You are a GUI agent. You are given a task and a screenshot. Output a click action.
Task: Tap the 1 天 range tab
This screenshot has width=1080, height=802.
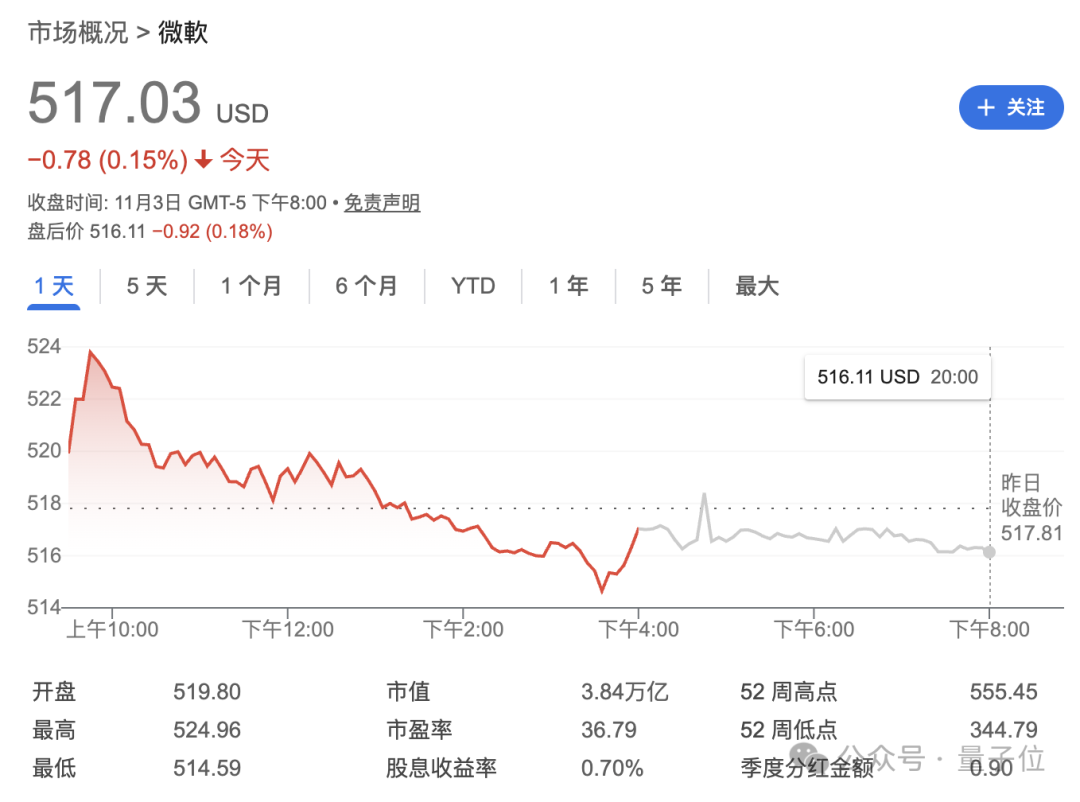(54, 287)
